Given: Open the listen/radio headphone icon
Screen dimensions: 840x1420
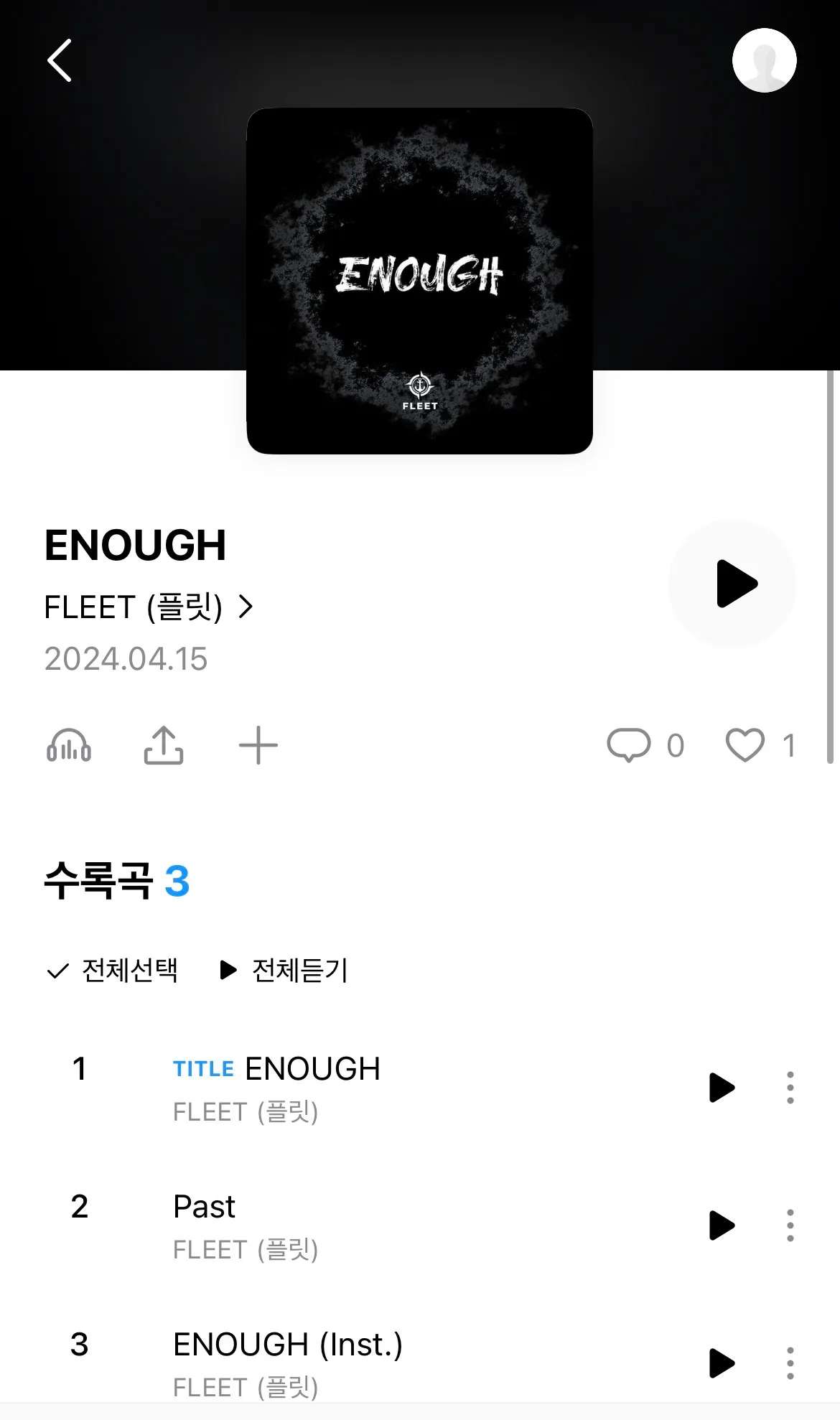Looking at the screenshot, I should tap(69, 747).
